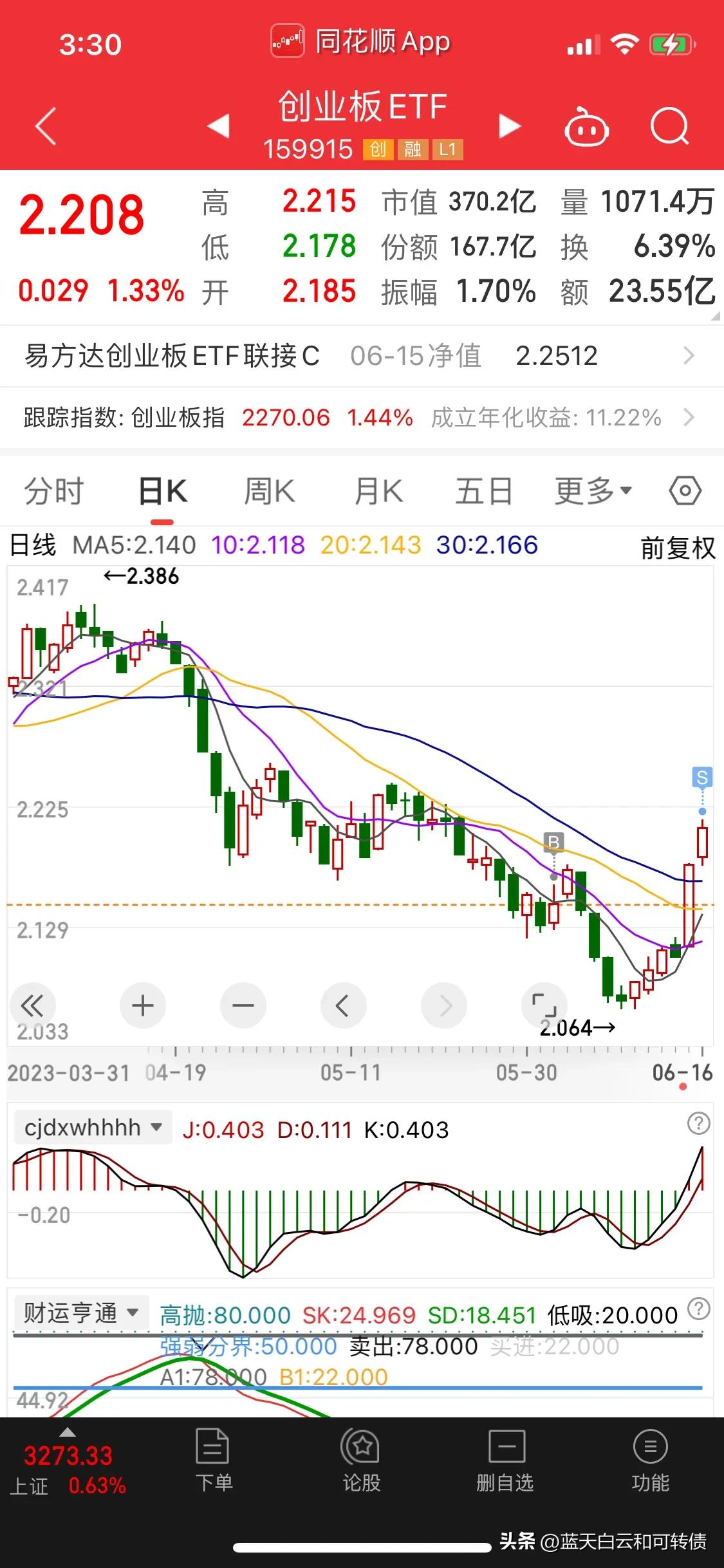Open fullscreen landscape chart via corner bracket icon
This screenshot has width=724, height=1568.
544,1005
